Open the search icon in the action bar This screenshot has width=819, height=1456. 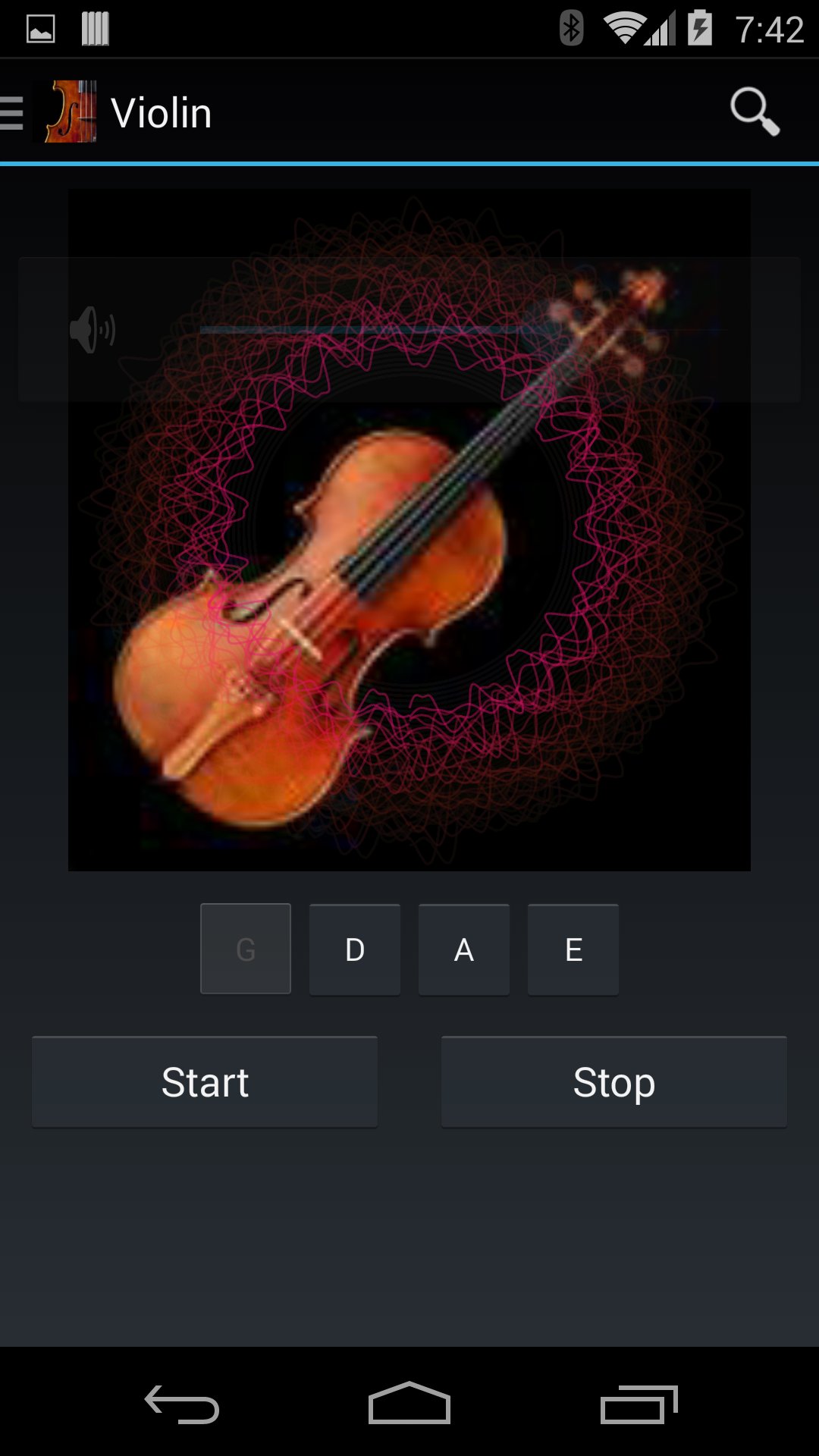tap(754, 111)
